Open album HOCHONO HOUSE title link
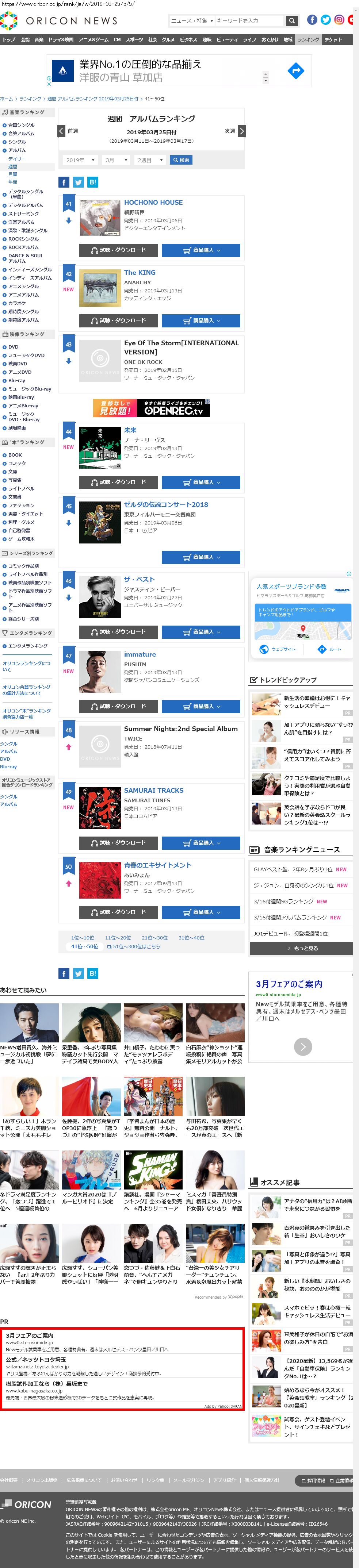This screenshot has height=1568, width=359. 153,203
